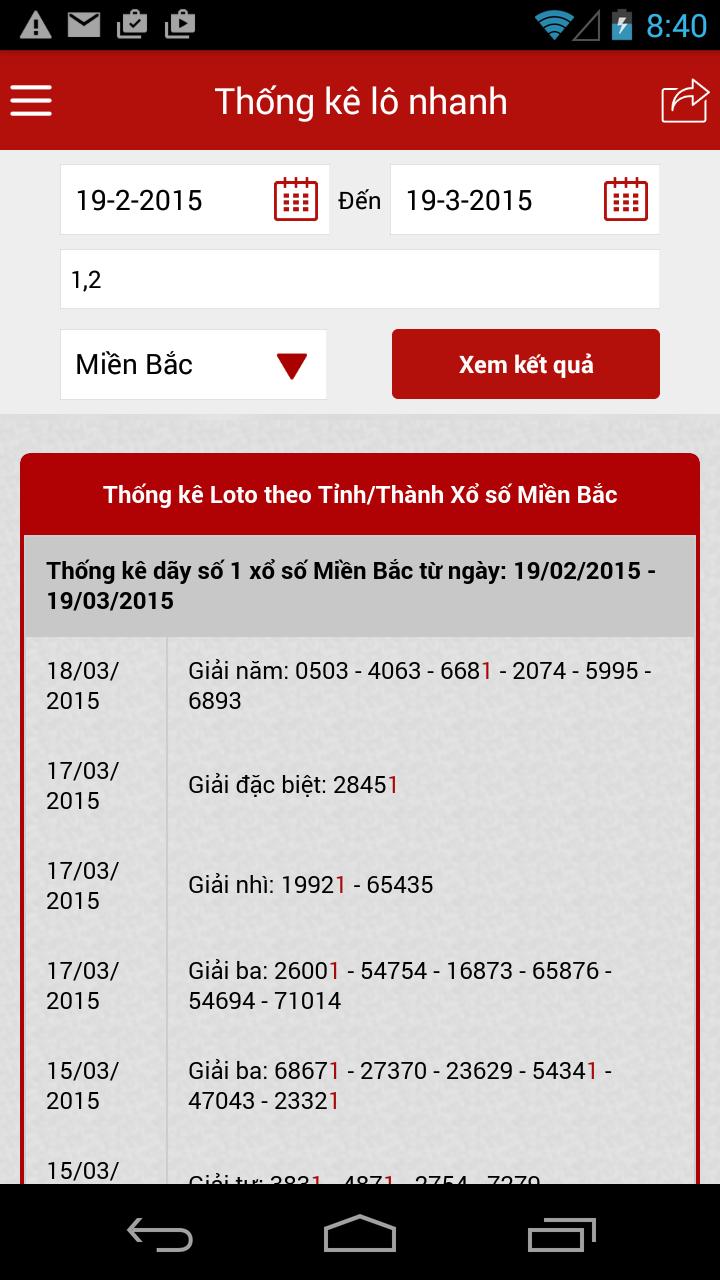This screenshot has width=720, height=1280.
Task: Open calendar for end date 19-3-2015
Action: pos(626,200)
